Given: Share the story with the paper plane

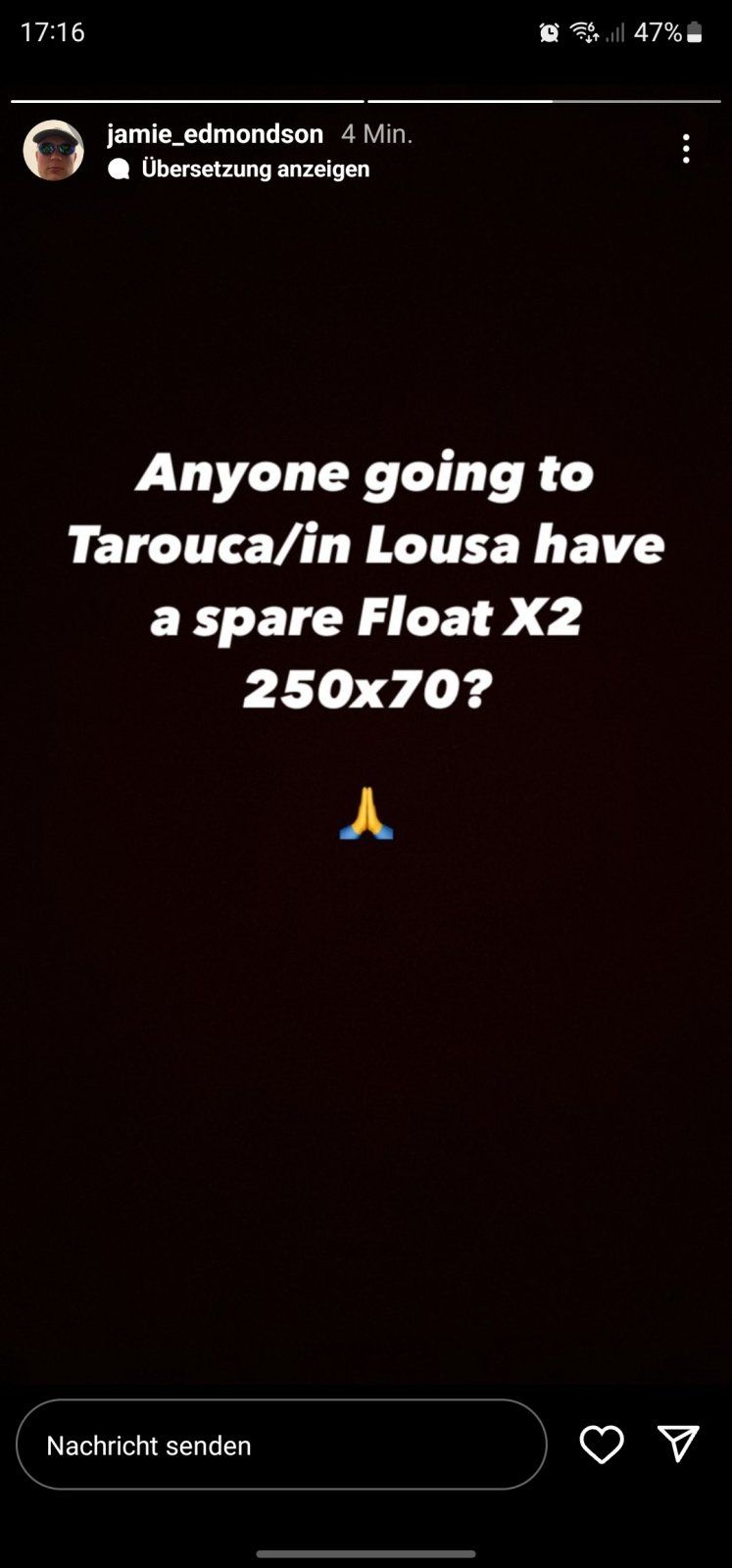Looking at the screenshot, I should 678,1444.
